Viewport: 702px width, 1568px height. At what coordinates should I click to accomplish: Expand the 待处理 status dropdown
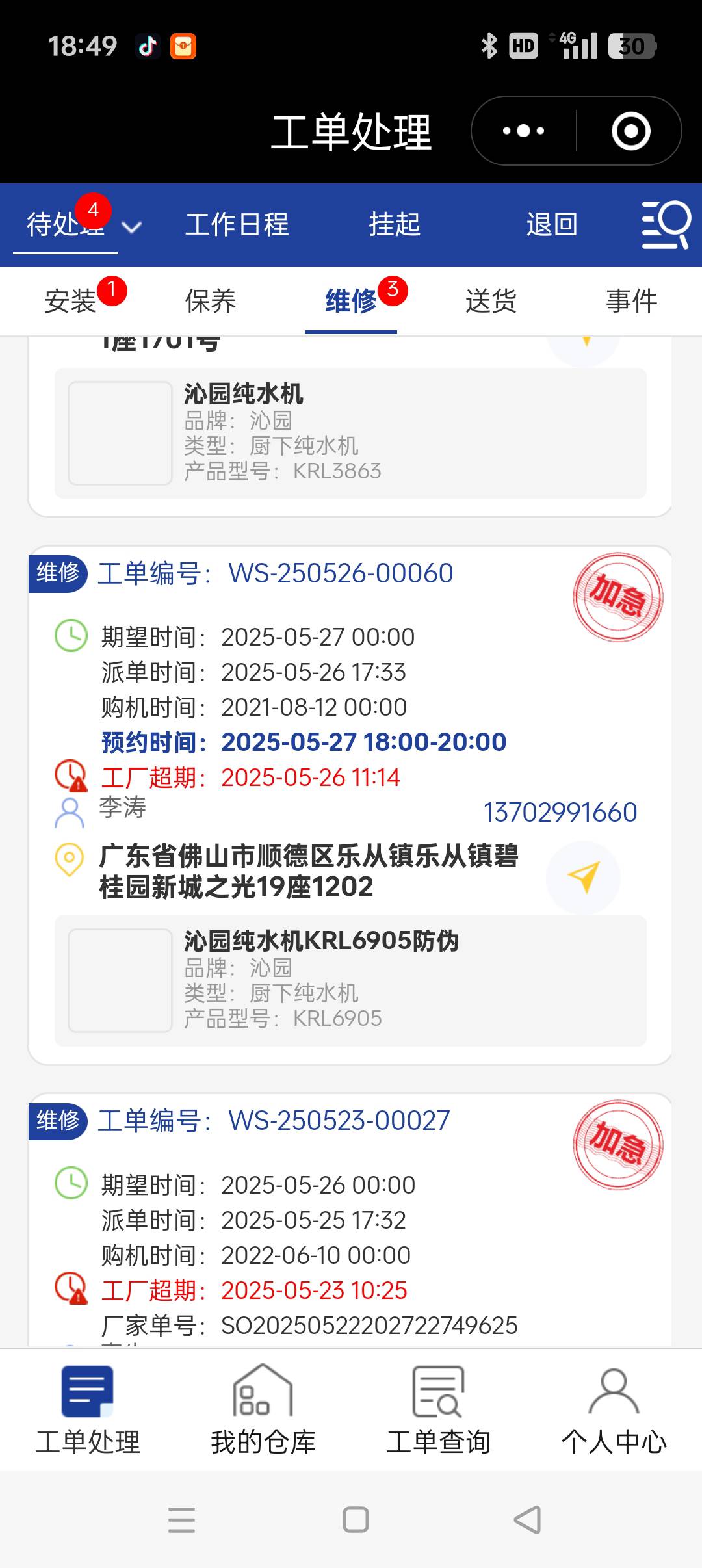pyautogui.click(x=132, y=227)
